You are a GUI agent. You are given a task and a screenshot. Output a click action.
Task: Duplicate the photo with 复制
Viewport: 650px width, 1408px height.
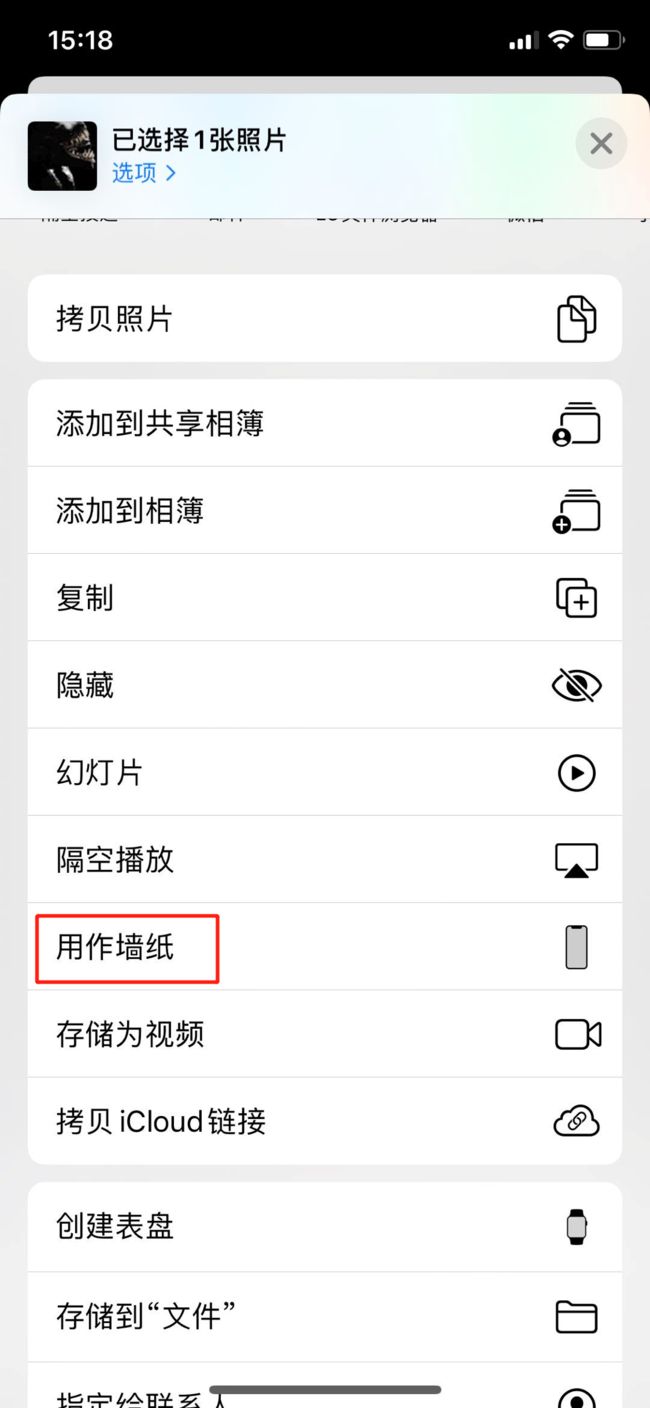[x=325, y=598]
